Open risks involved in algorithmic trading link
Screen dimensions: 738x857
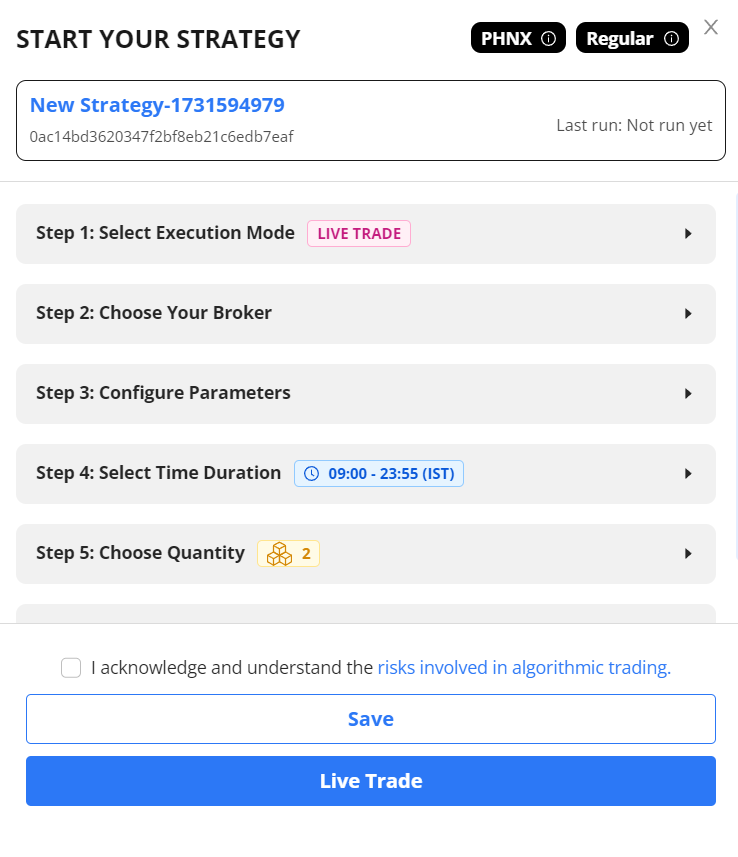[x=524, y=668]
